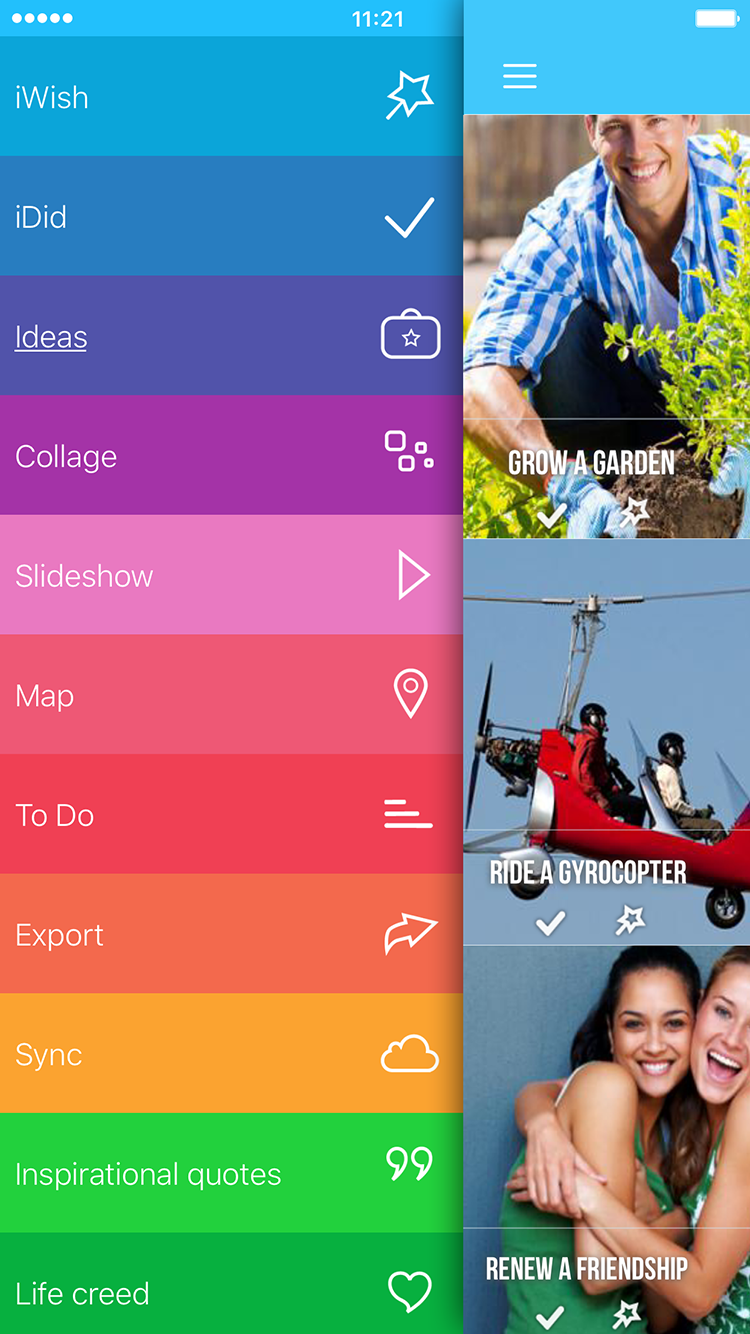Screen dimensions: 750x1334
Task: Mark Ride a Gyrocopter as done
Action: [x=550, y=924]
